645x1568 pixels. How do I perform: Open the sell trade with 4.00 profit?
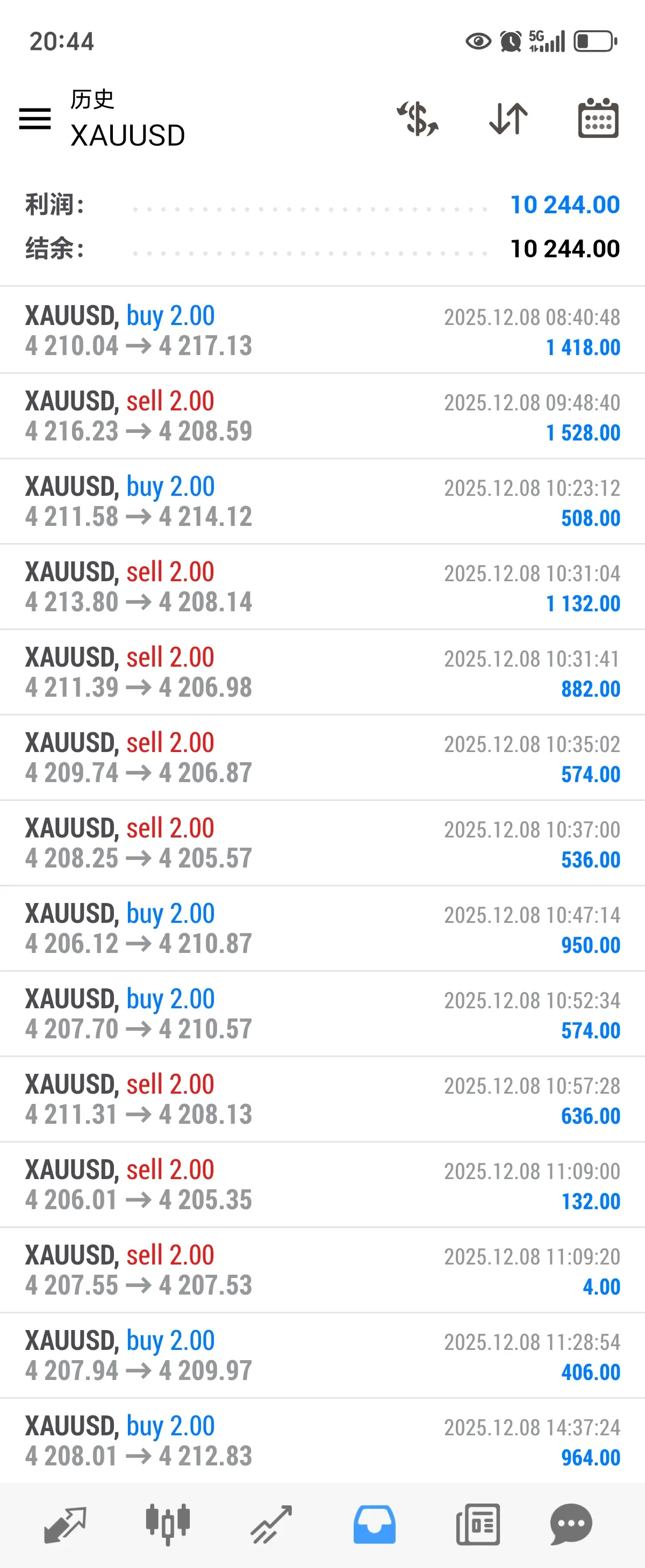click(322, 1270)
